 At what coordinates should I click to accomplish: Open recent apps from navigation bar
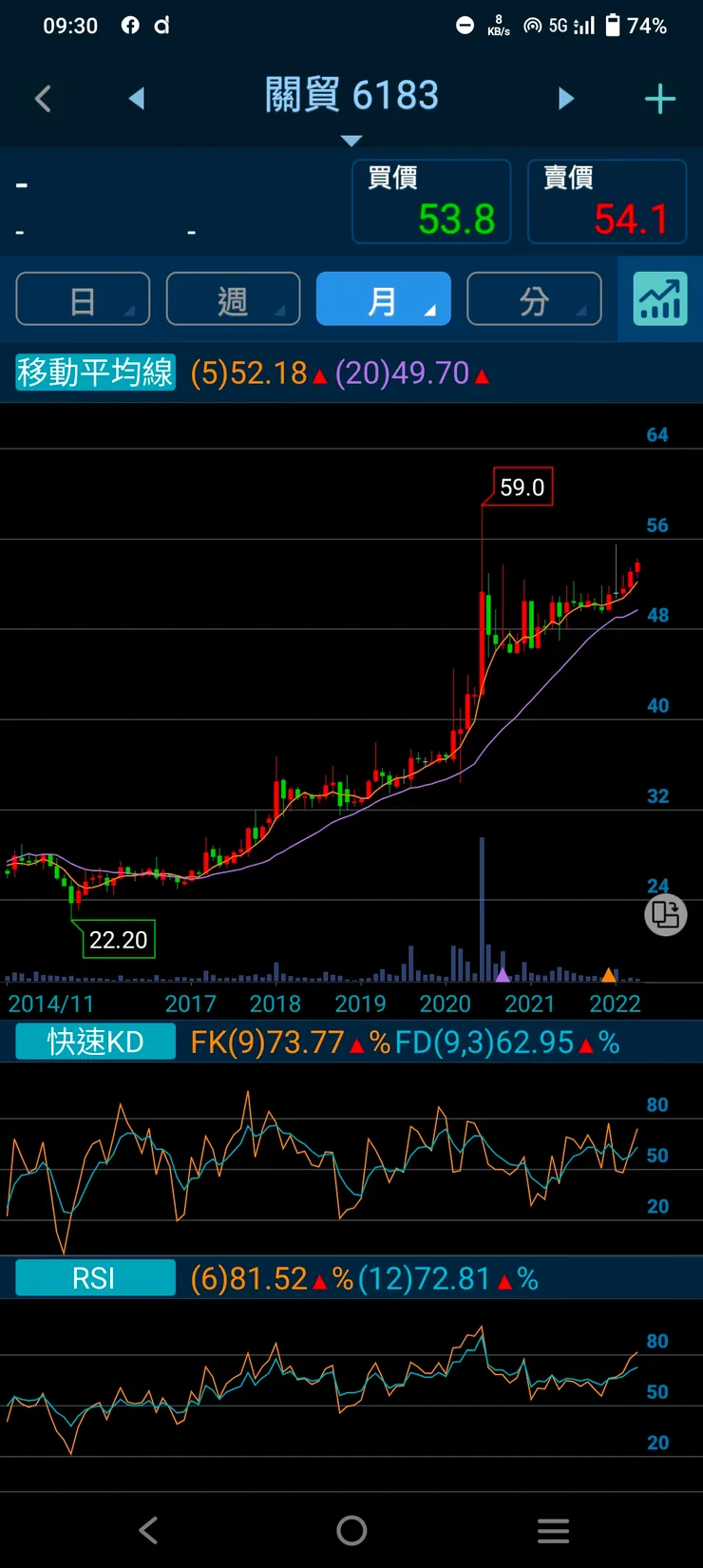(x=553, y=1530)
